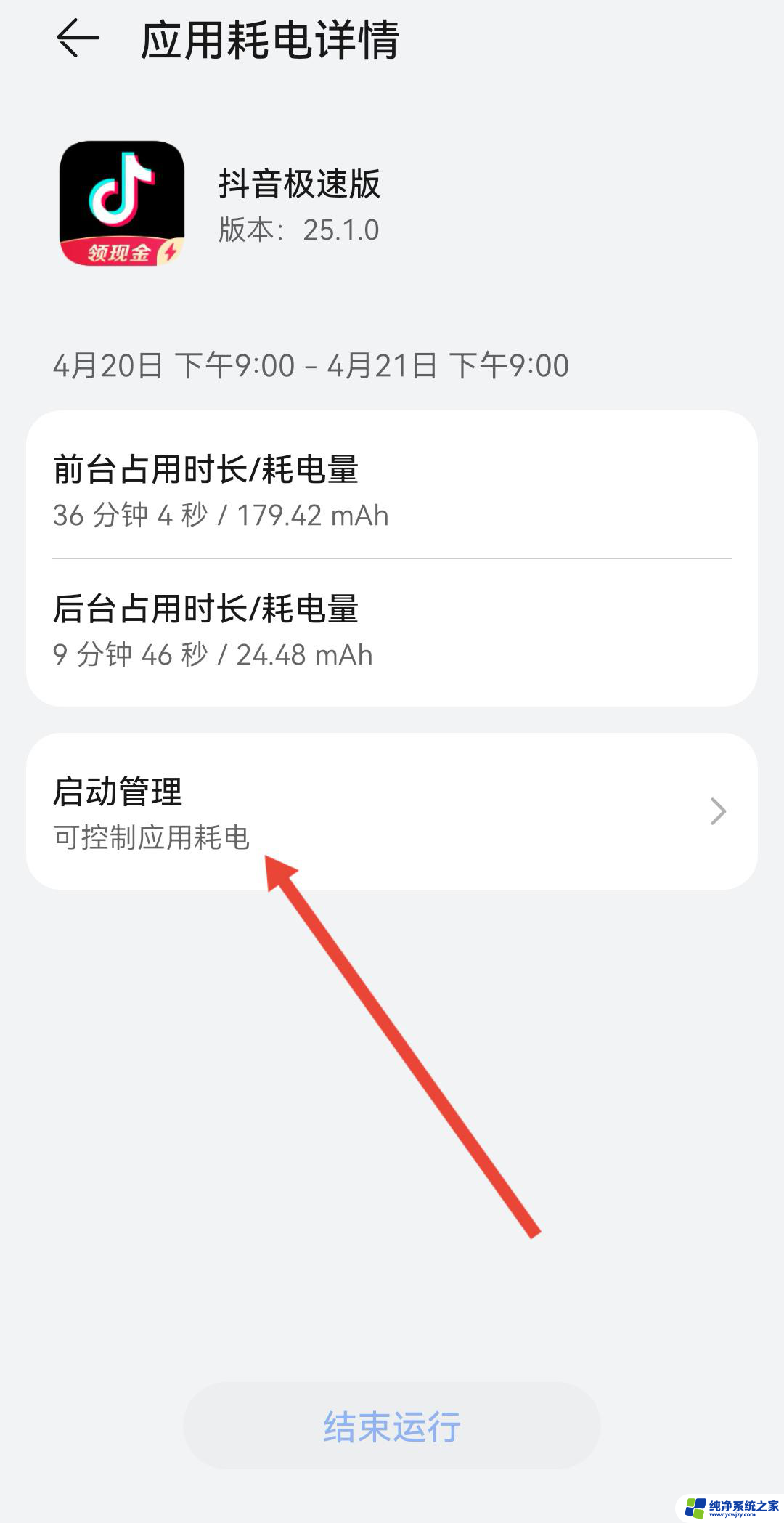
Task: Go back from 应用耗电详情
Action: pos(78,38)
